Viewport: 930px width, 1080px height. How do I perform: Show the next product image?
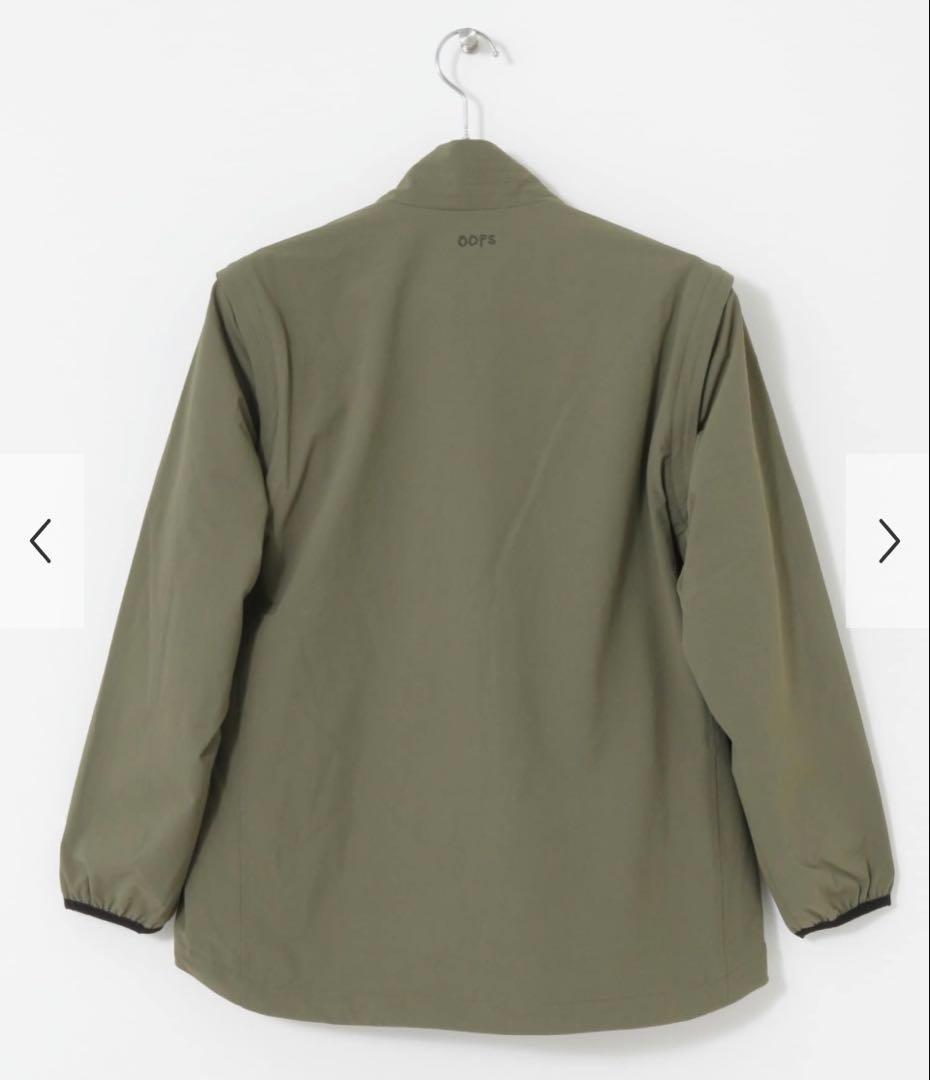click(x=888, y=541)
